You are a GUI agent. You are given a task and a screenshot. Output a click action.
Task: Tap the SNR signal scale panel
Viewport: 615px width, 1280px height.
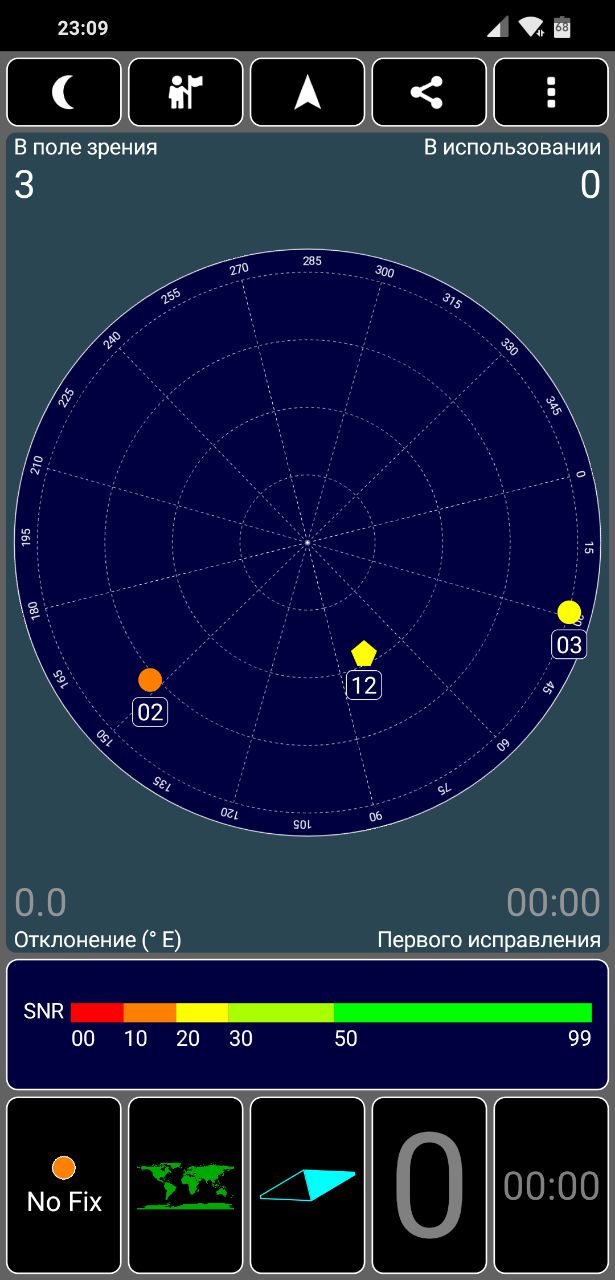pyautogui.click(x=307, y=1024)
